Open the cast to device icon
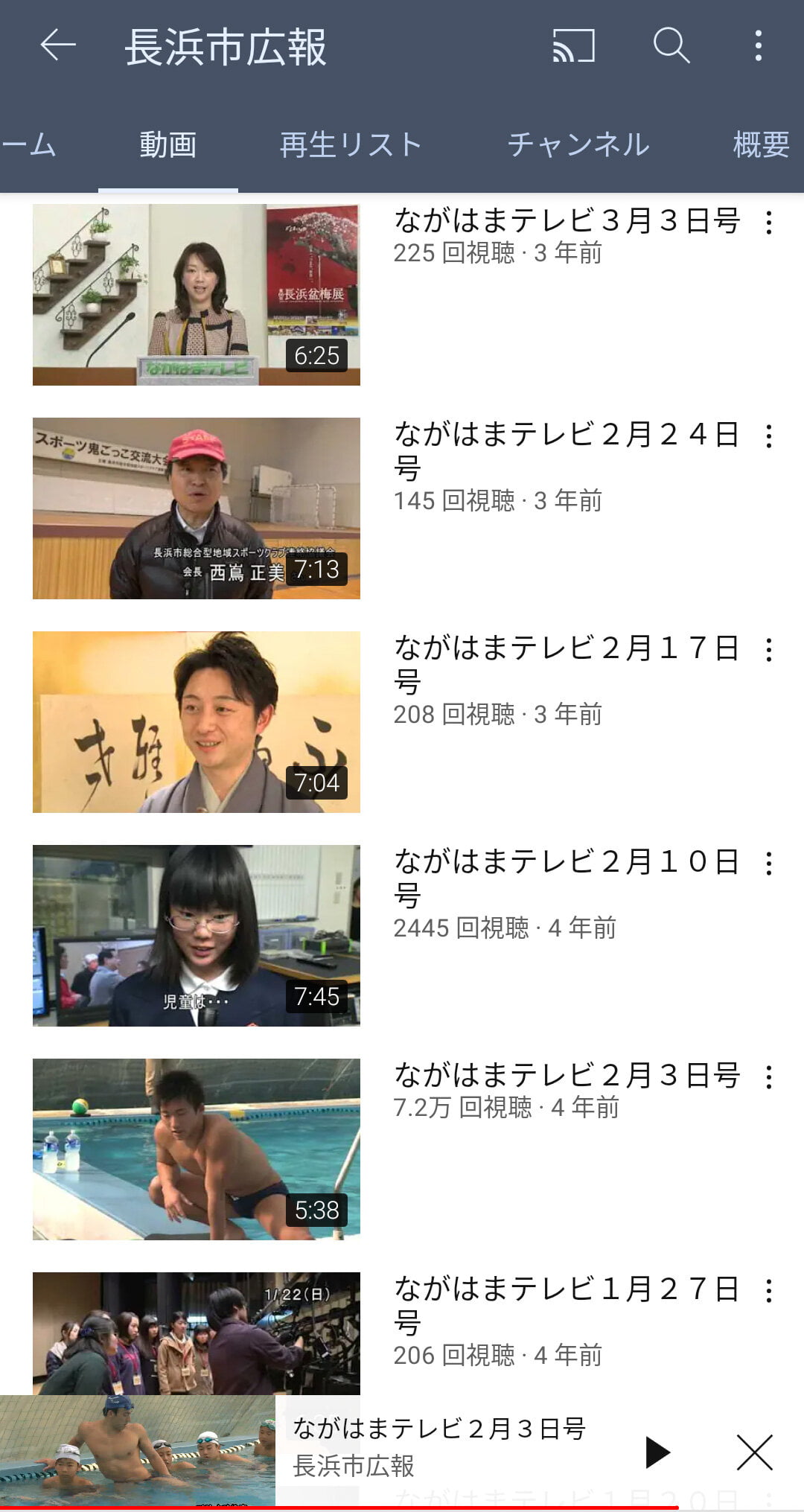Viewport: 804px width, 1512px height. pos(573,46)
